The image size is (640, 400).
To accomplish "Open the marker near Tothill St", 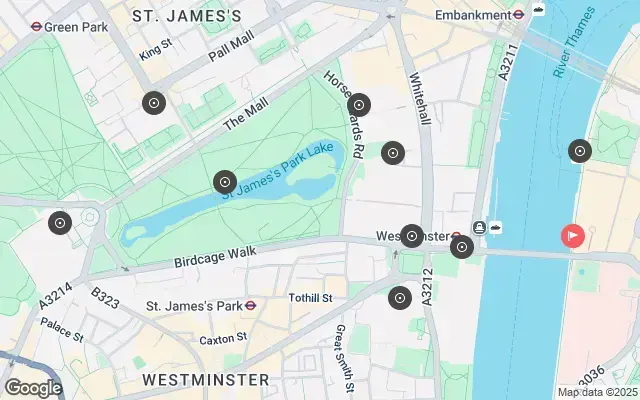I will (x=400, y=297).
